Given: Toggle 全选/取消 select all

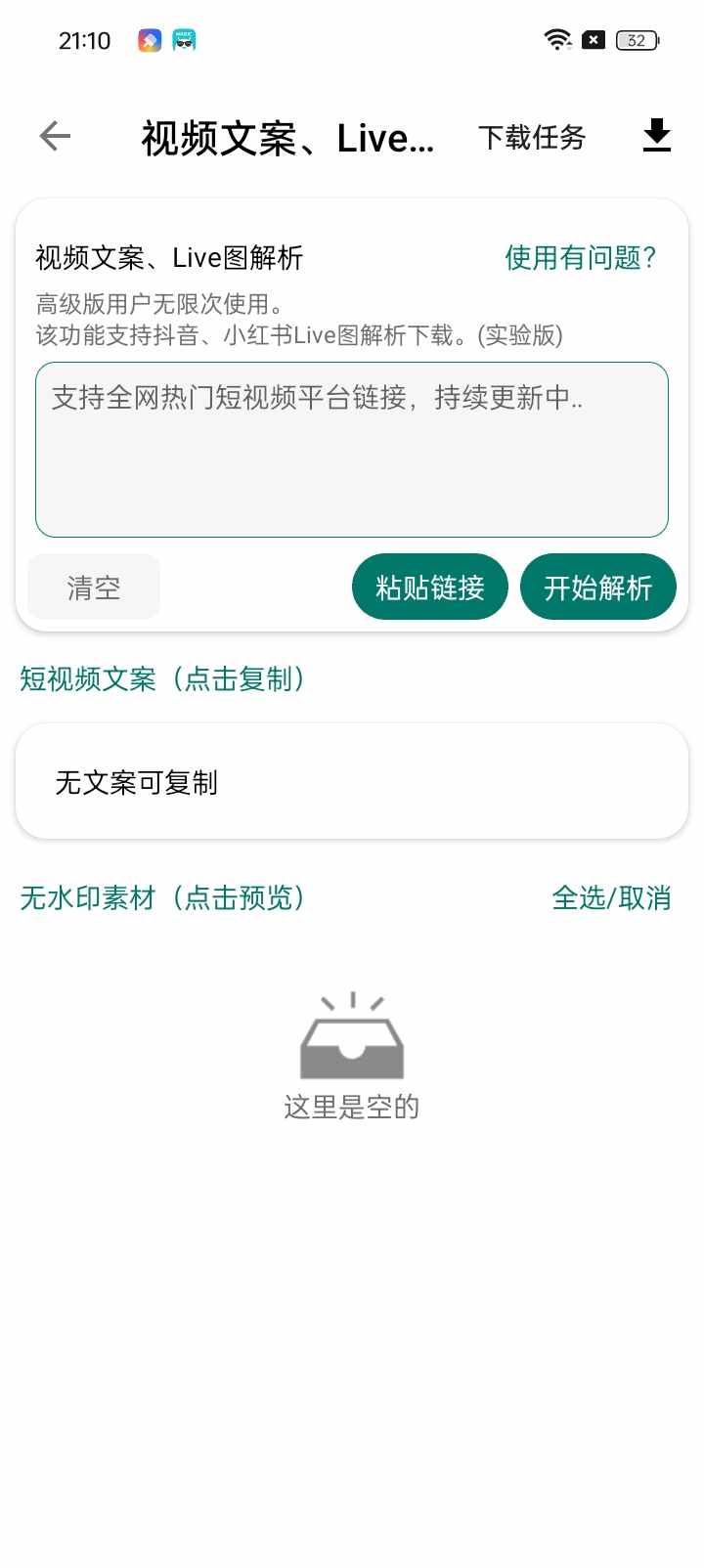Looking at the screenshot, I should coord(611,898).
